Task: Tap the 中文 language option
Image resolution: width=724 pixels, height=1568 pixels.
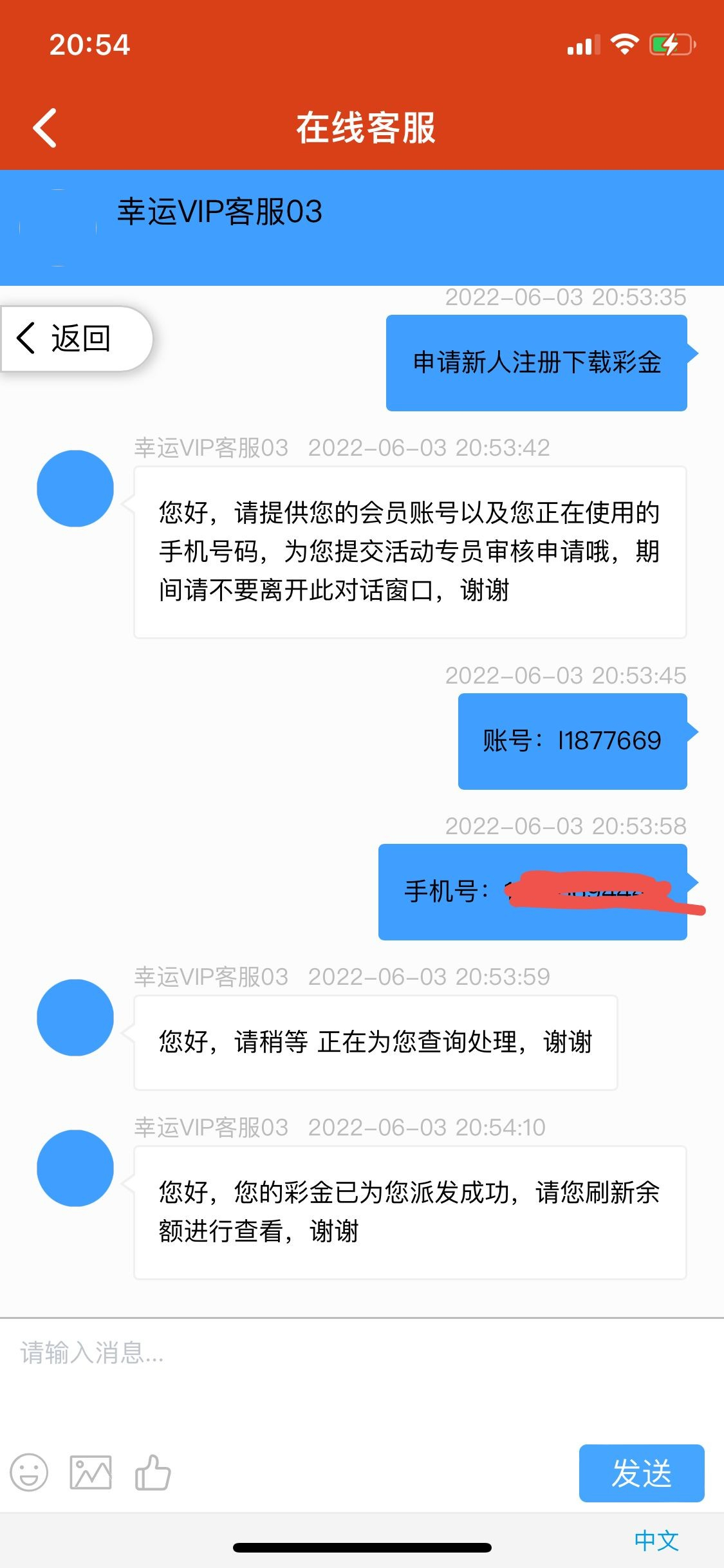Action: [656, 1540]
